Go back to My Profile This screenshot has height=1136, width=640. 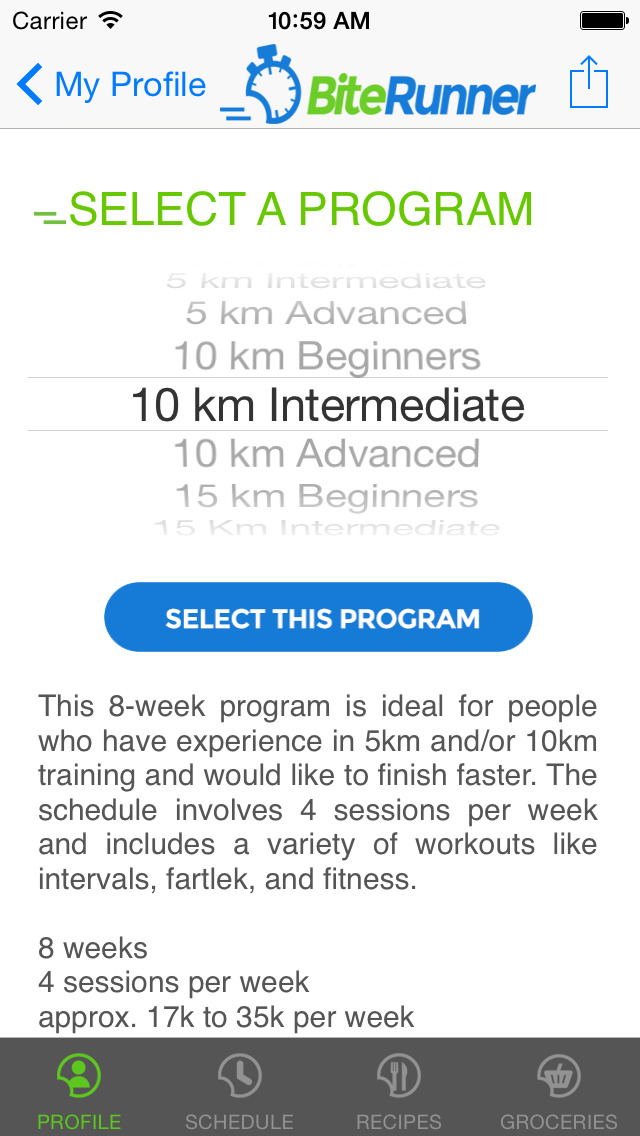tap(111, 85)
